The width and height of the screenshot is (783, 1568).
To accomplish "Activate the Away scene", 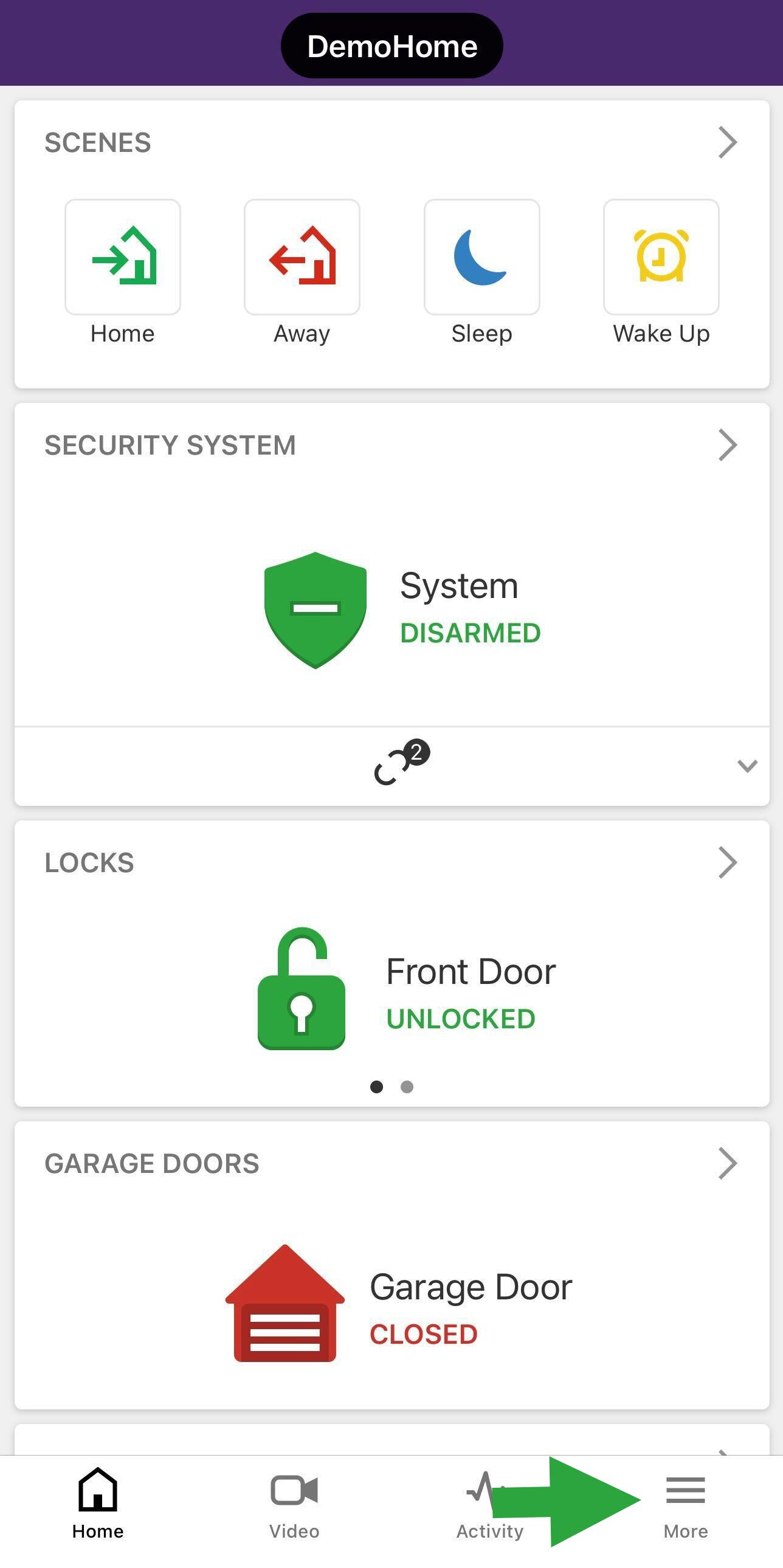I will [x=302, y=257].
